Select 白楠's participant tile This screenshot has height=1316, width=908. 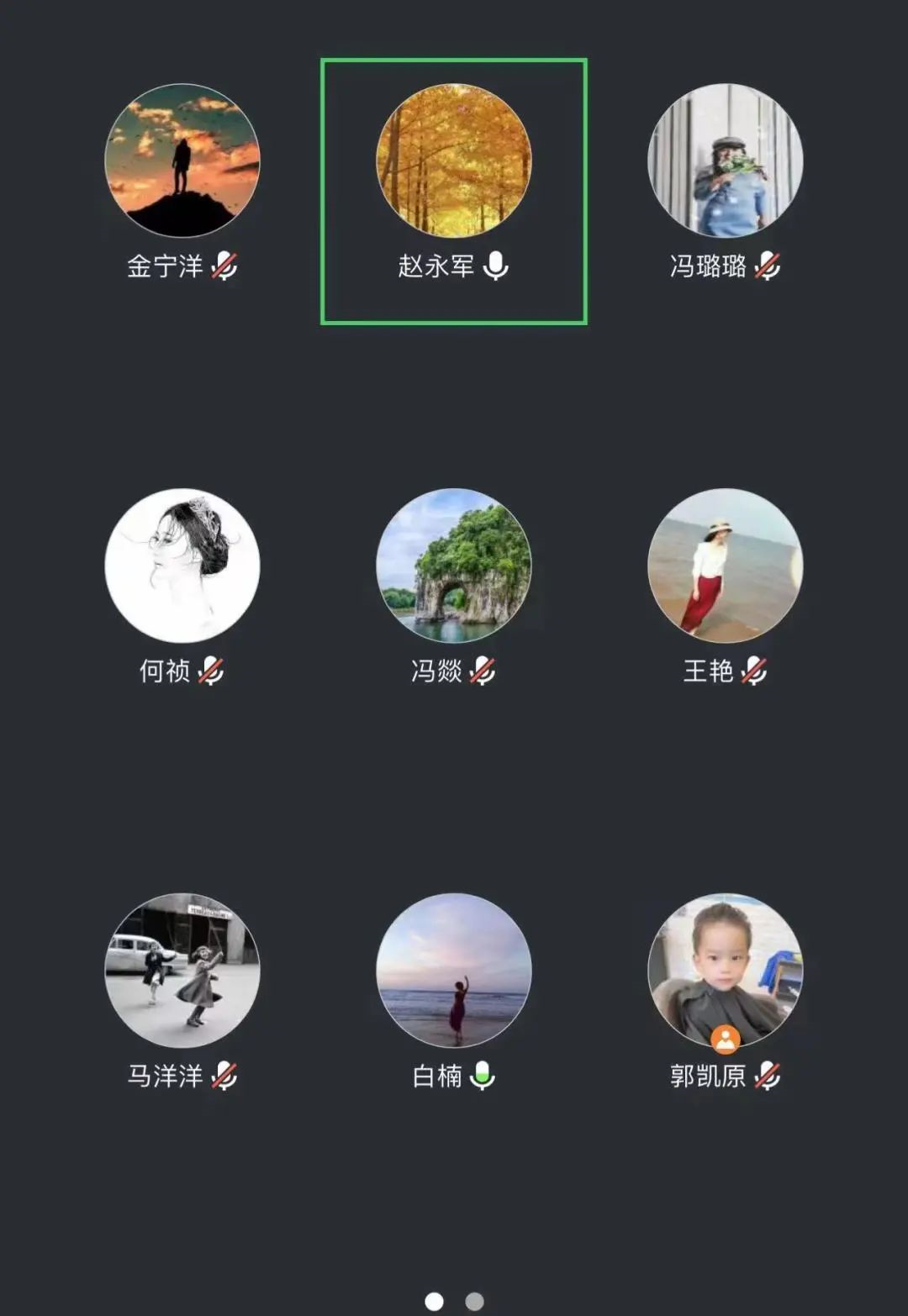pyautogui.click(x=453, y=971)
